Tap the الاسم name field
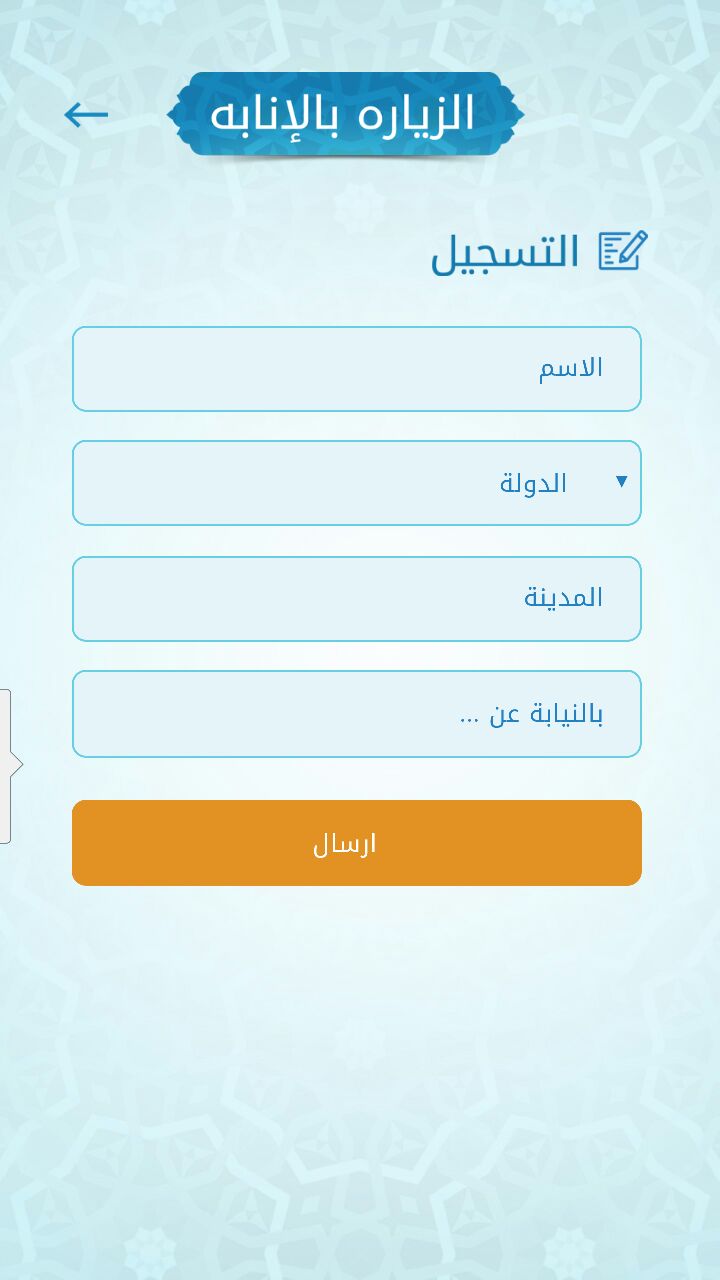Image resolution: width=720 pixels, height=1280 pixels. pos(356,369)
